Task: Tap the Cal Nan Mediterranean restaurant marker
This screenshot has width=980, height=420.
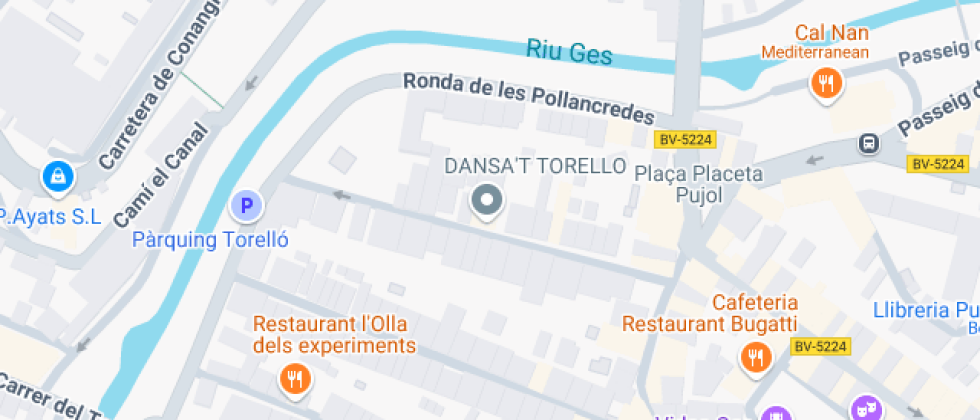Action: pos(826,83)
